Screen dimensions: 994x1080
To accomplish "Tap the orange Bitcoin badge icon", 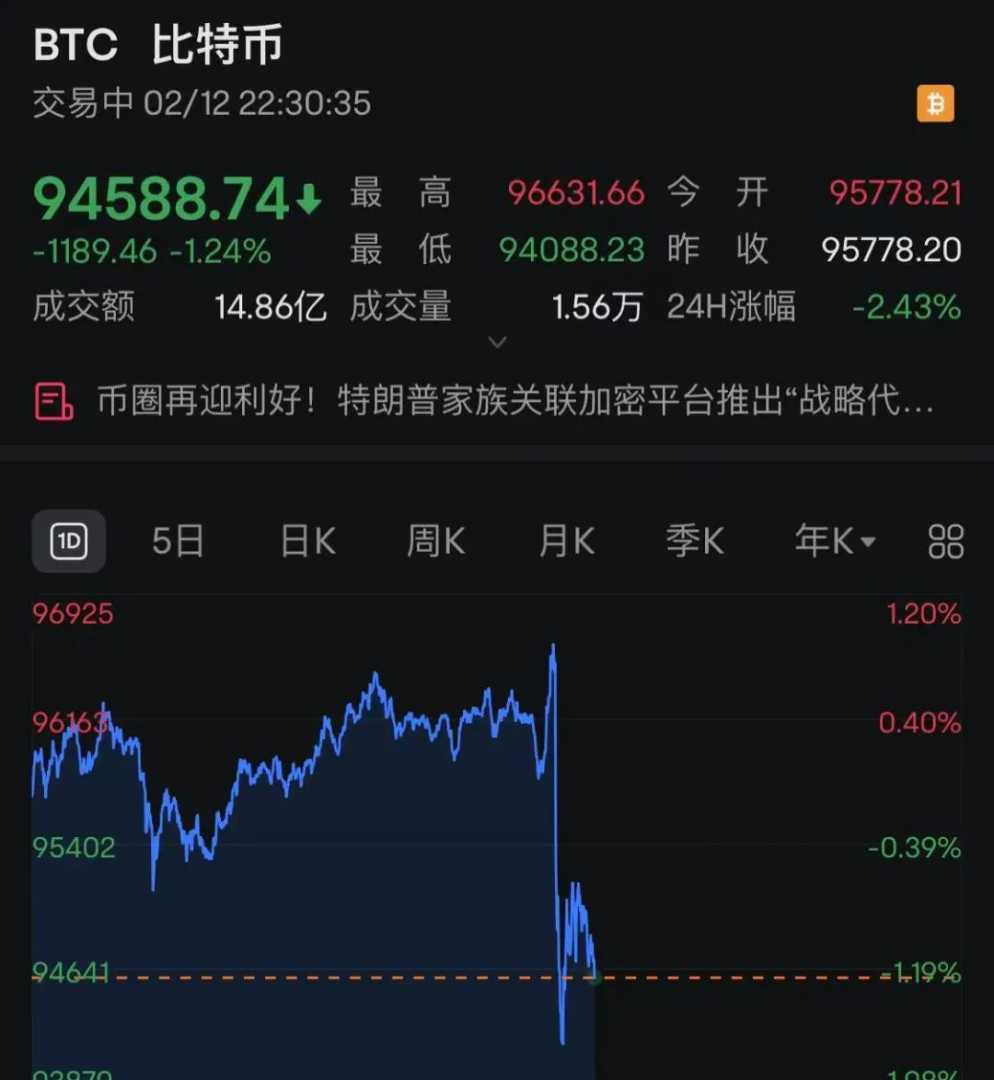I will [936, 104].
